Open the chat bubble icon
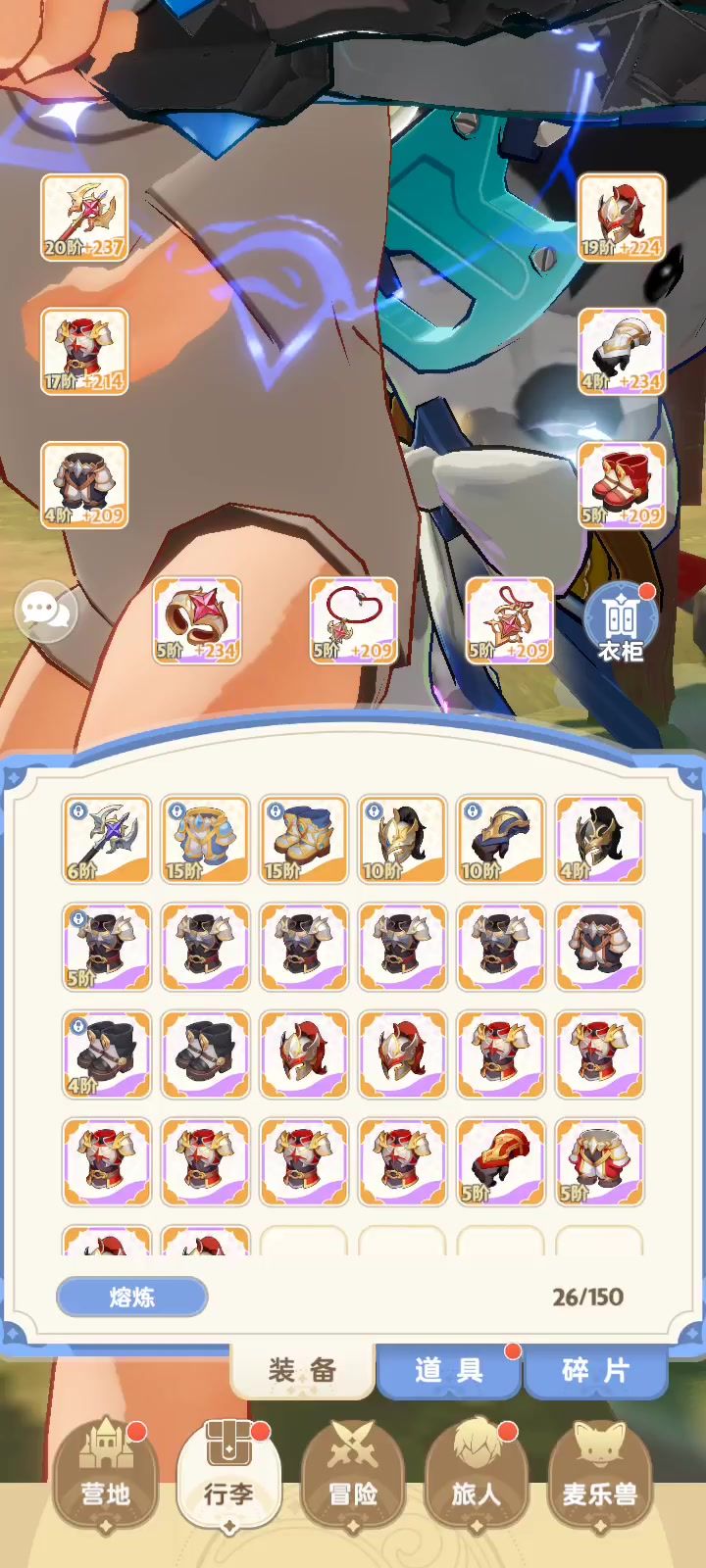Viewport: 706px width, 1568px height. pyautogui.click(x=45, y=612)
